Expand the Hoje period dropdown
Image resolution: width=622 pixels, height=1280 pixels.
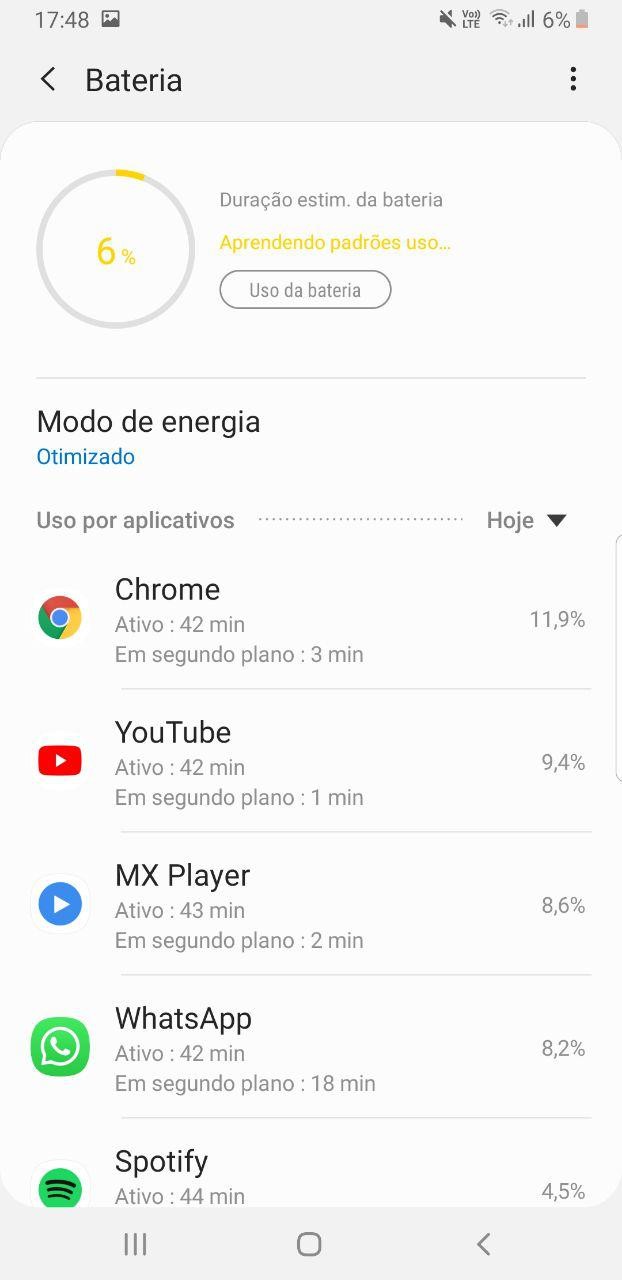click(x=527, y=520)
